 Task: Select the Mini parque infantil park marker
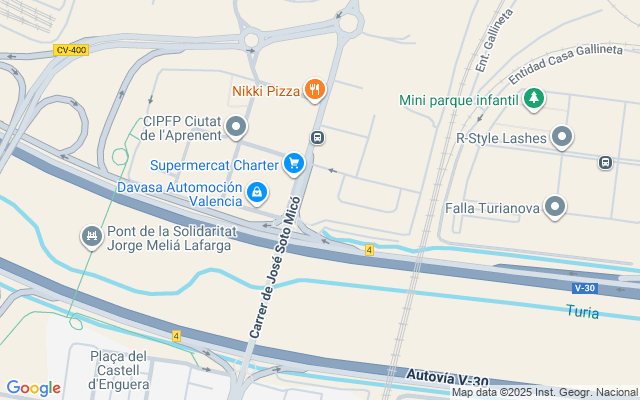[535, 98]
